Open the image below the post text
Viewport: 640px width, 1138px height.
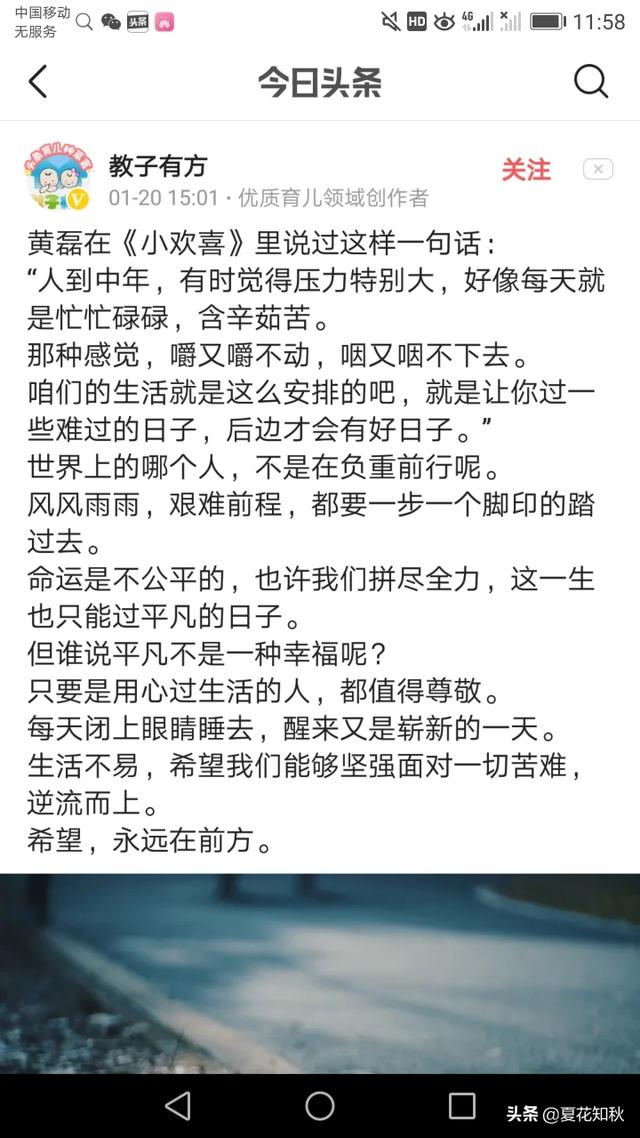[320, 972]
